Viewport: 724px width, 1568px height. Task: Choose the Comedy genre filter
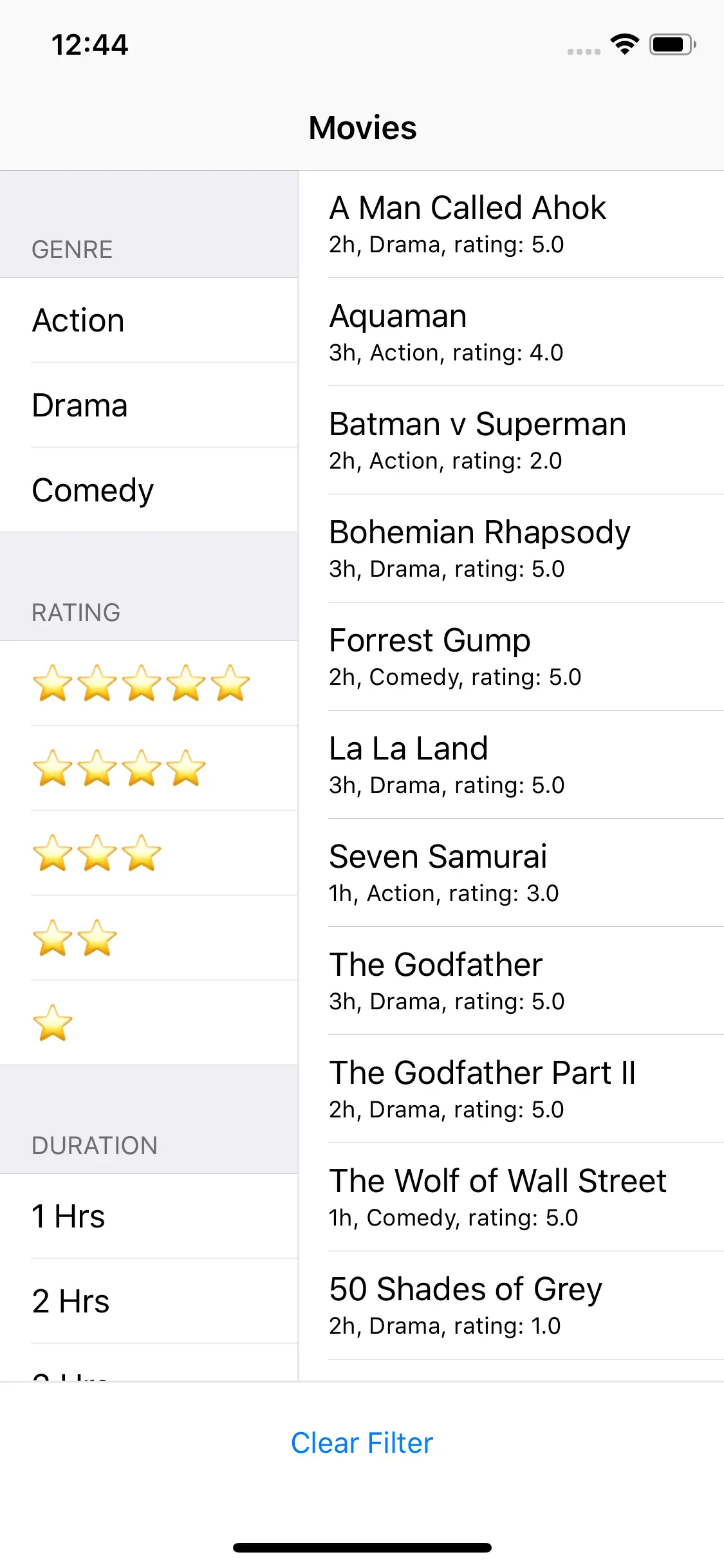point(148,490)
